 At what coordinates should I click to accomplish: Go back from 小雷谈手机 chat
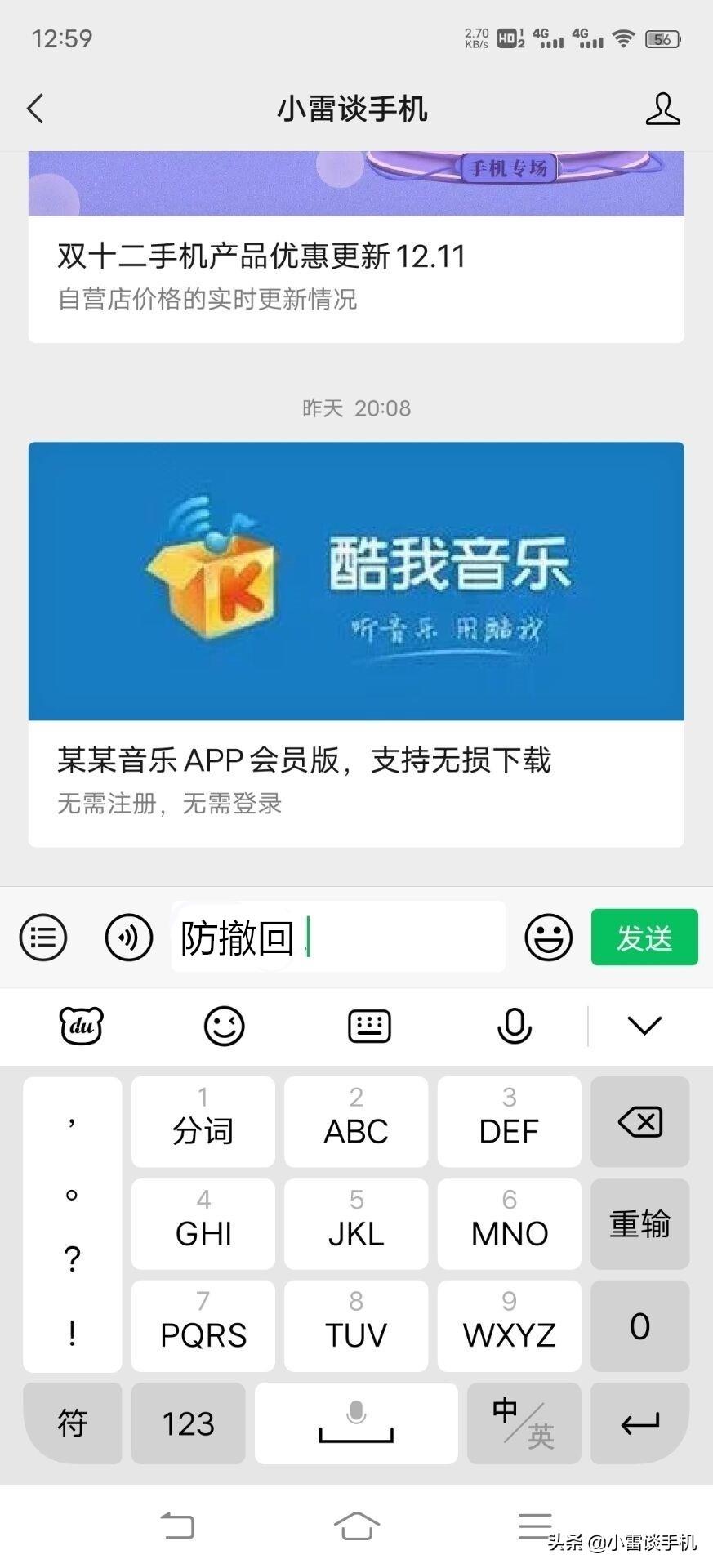[x=36, y=109]
